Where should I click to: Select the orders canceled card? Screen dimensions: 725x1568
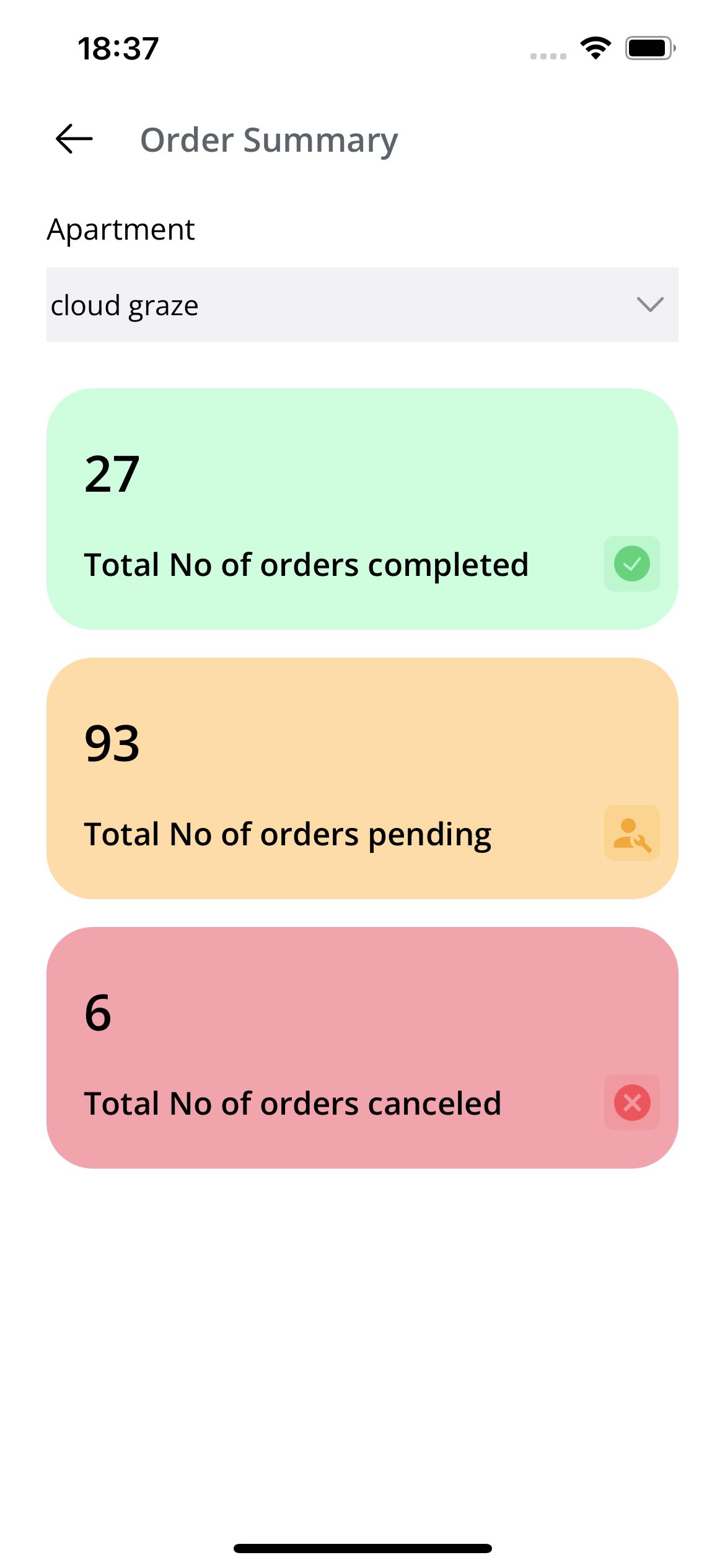point(362,1048)
